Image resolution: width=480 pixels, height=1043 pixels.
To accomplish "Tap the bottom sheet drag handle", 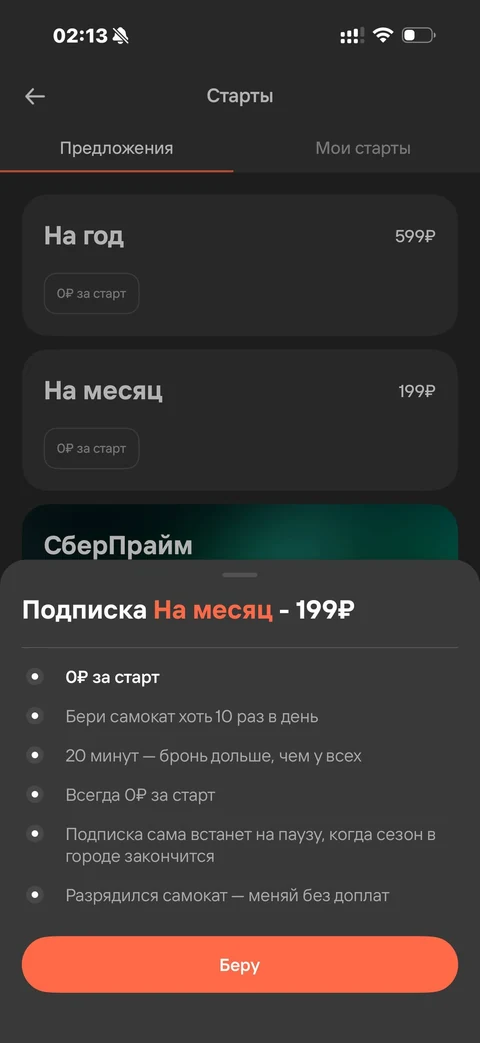I will (x=240, y=575).
